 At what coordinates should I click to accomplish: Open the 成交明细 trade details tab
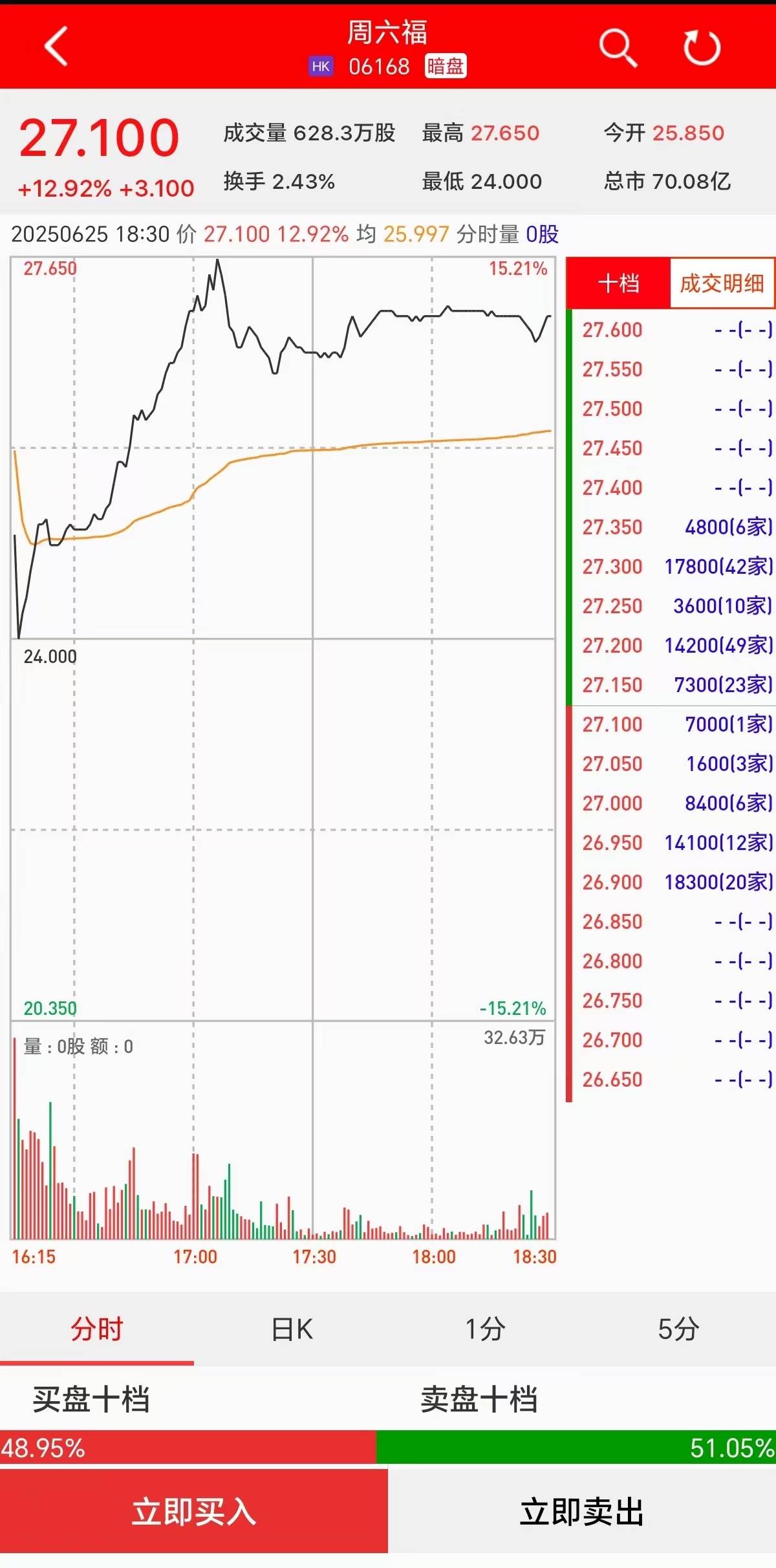point(722,283)
